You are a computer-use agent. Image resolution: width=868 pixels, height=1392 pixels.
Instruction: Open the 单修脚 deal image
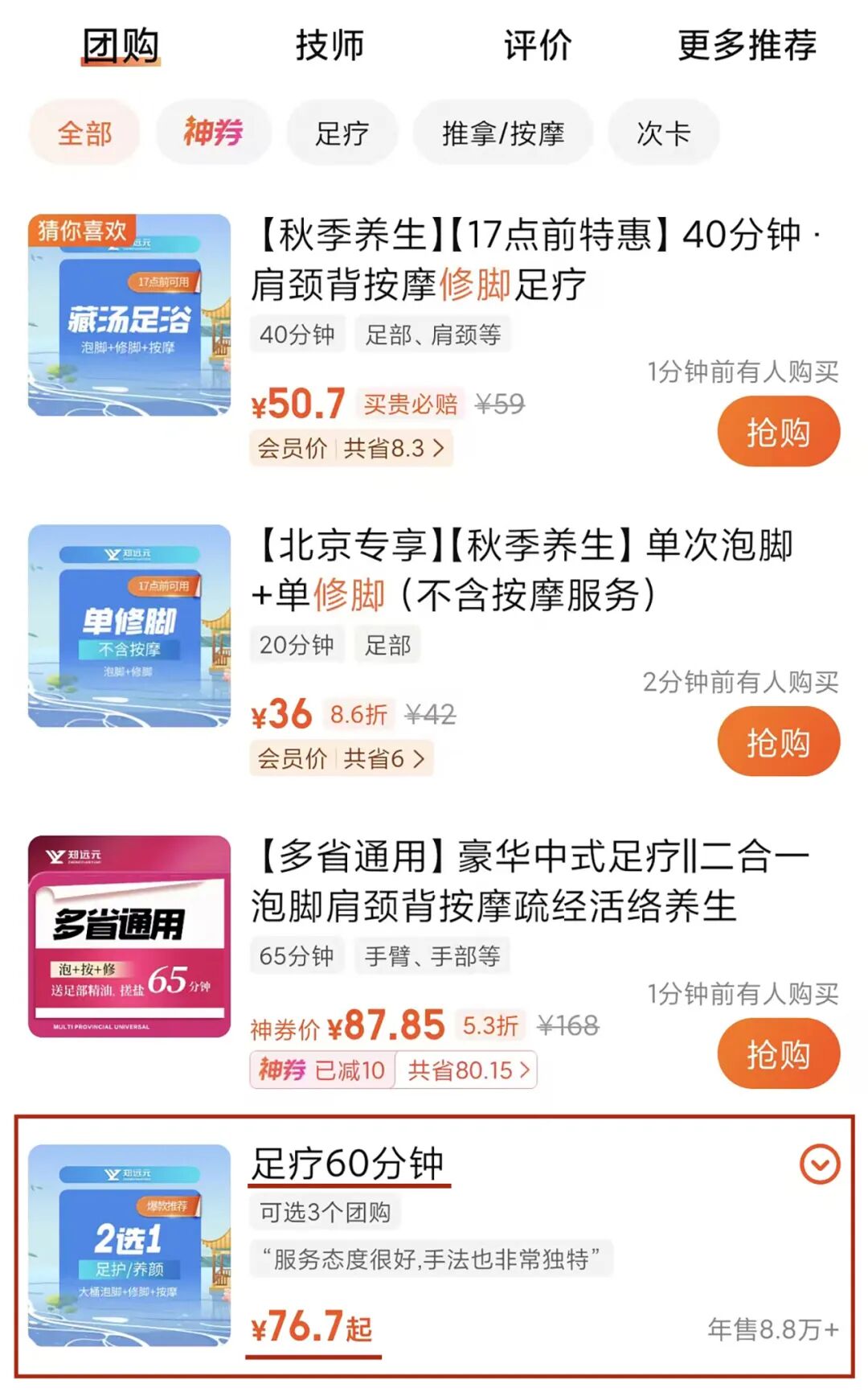coord(129,626)
